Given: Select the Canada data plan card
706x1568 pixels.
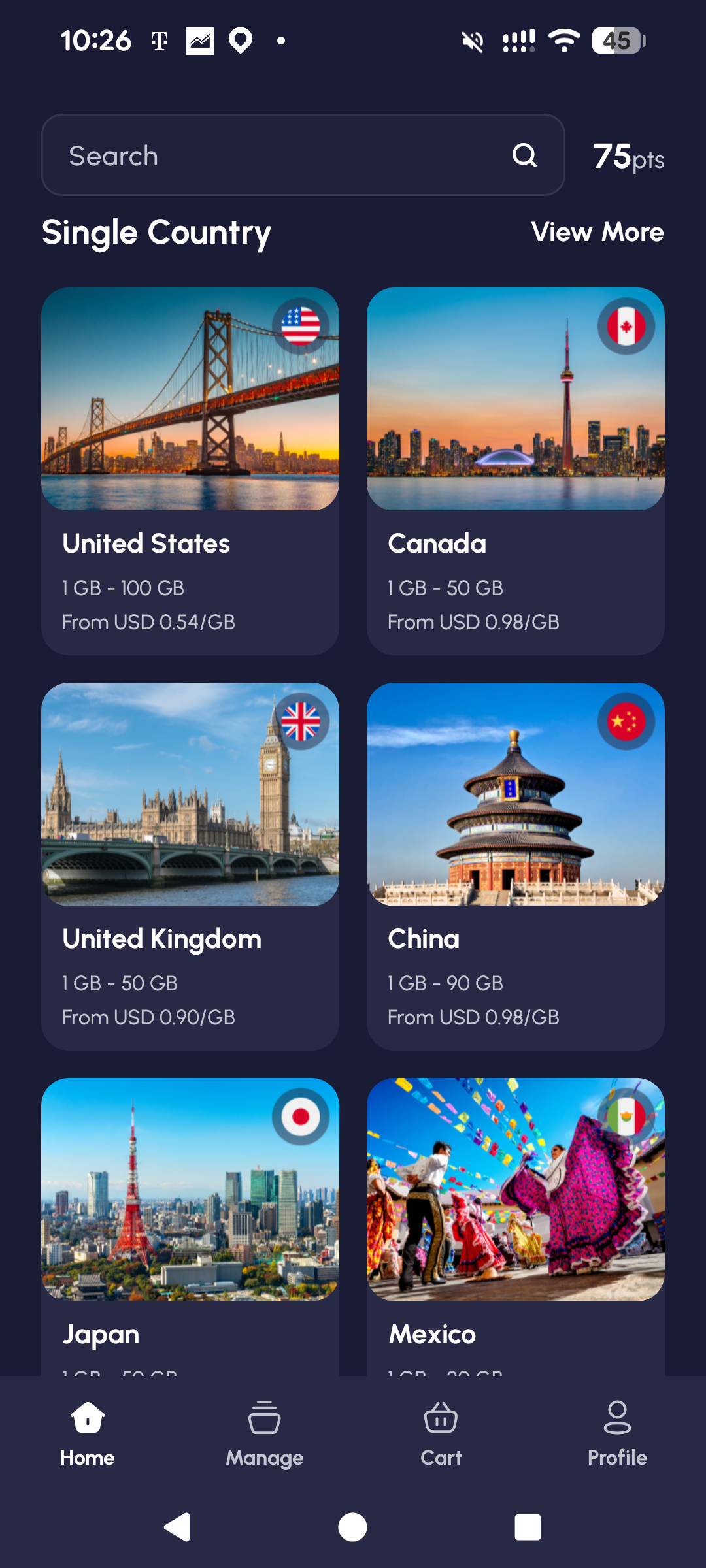Looking at the screenshot, I should pos(516,470).
